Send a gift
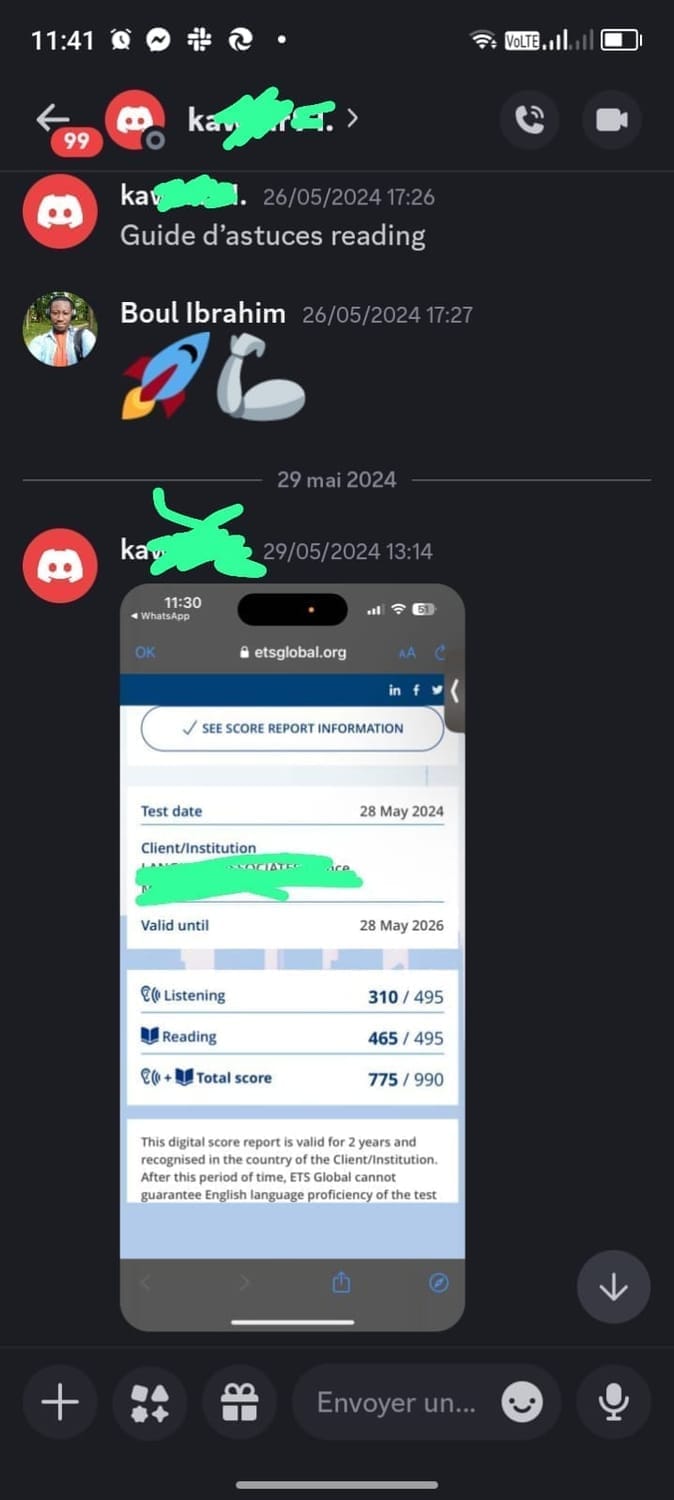 point(240,1402)
